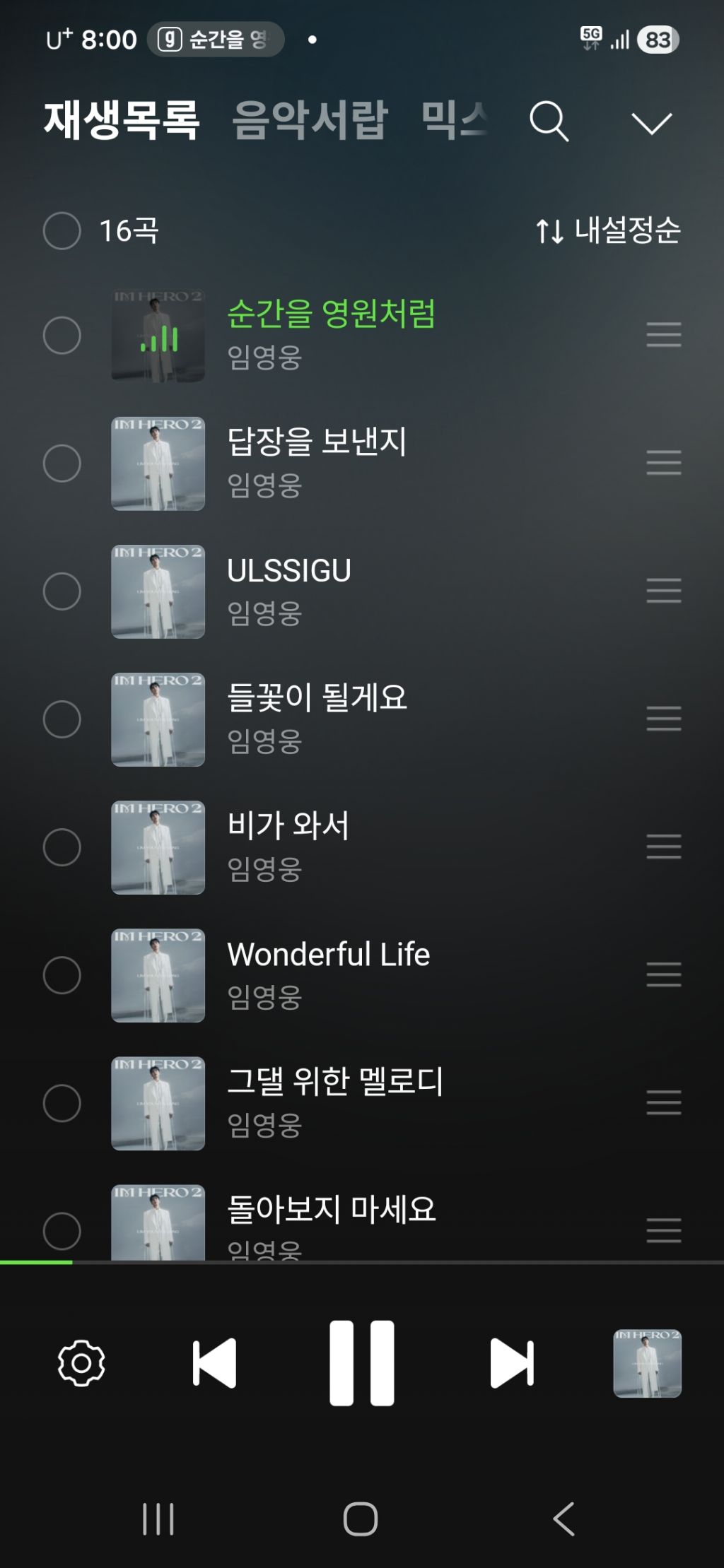Select the checkbox for 비가 와서
The height and width of the screenshot is (1568, 724).
point(62,847)
